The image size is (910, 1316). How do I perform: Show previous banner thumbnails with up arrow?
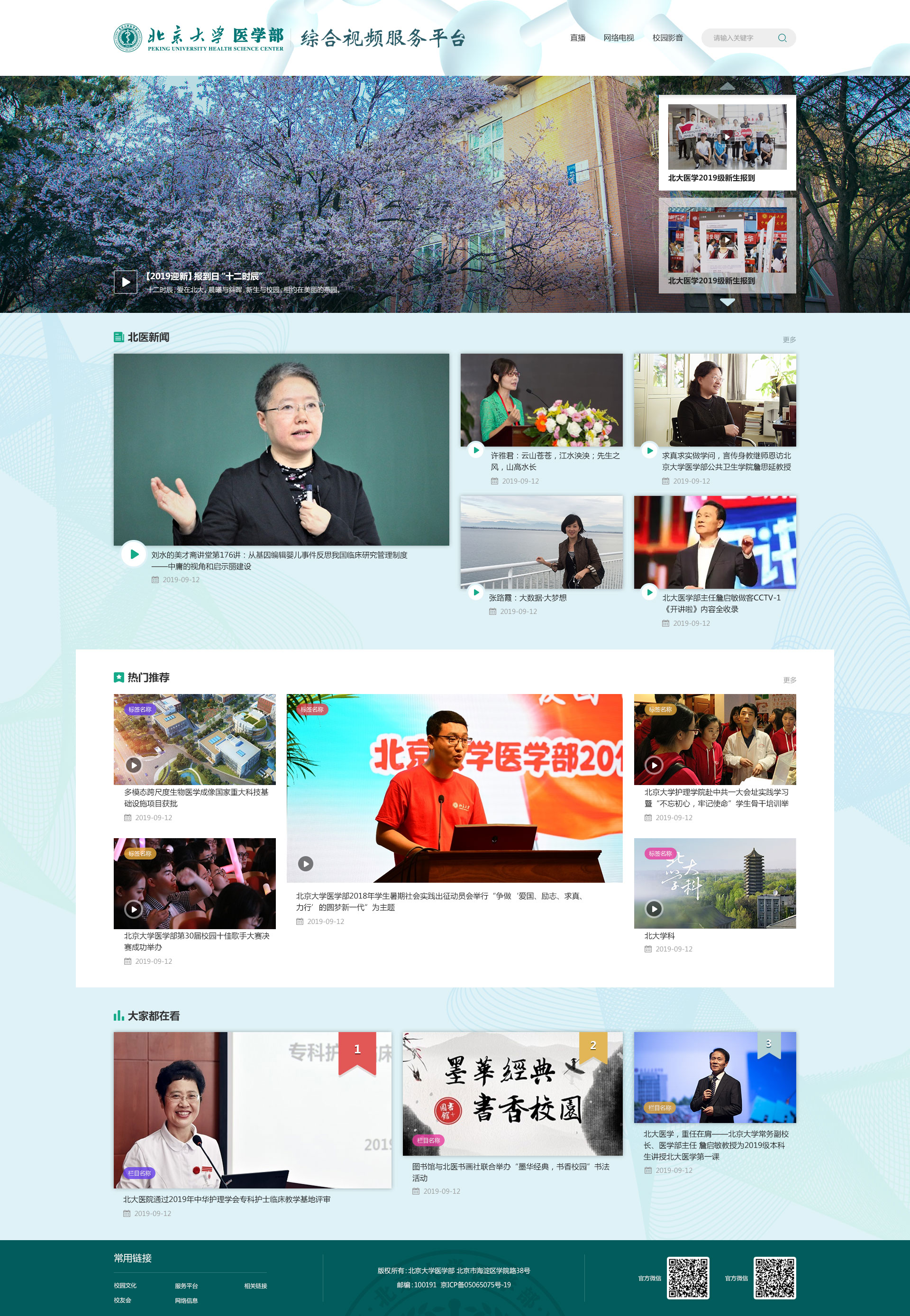coord(727,86)
